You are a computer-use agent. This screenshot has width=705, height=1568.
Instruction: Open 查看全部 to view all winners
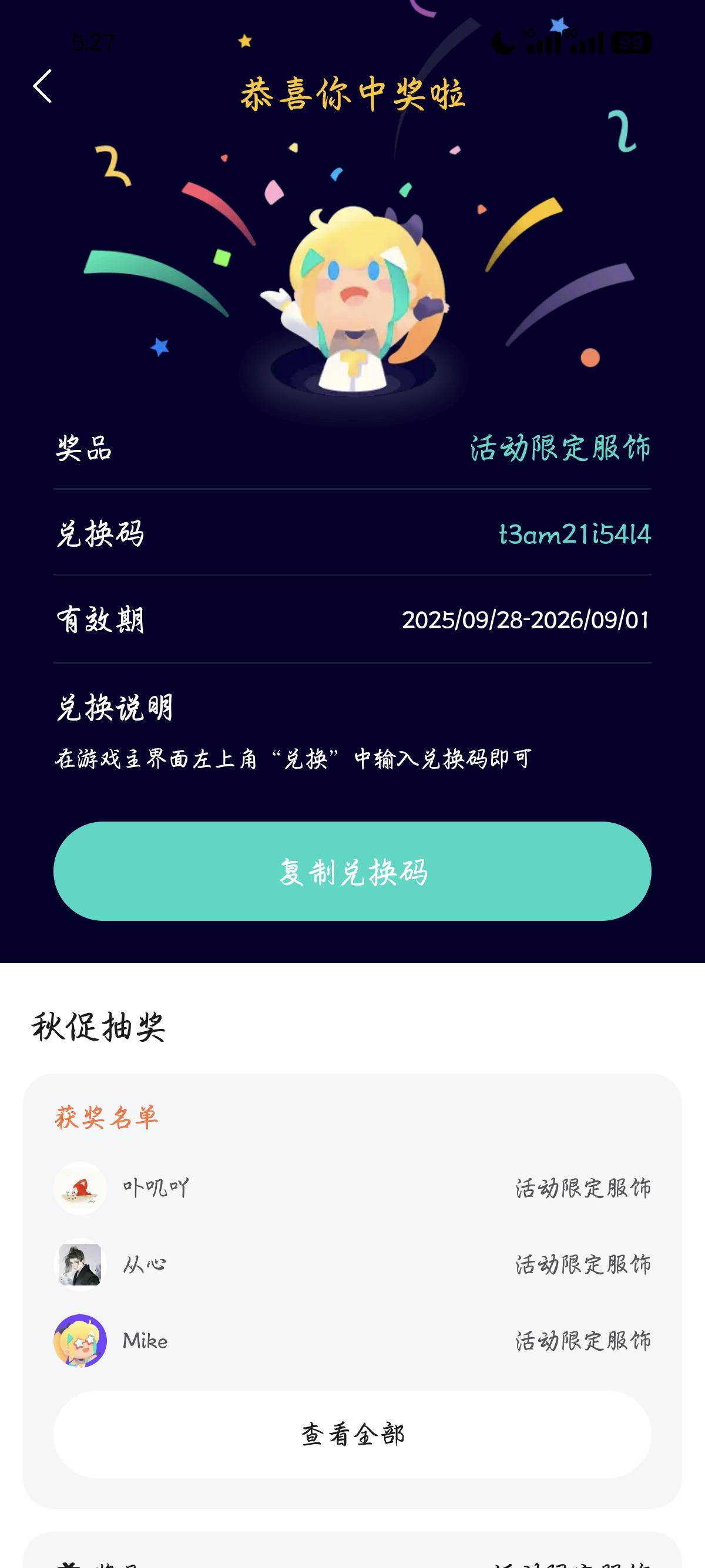[x=352, y=1435]
